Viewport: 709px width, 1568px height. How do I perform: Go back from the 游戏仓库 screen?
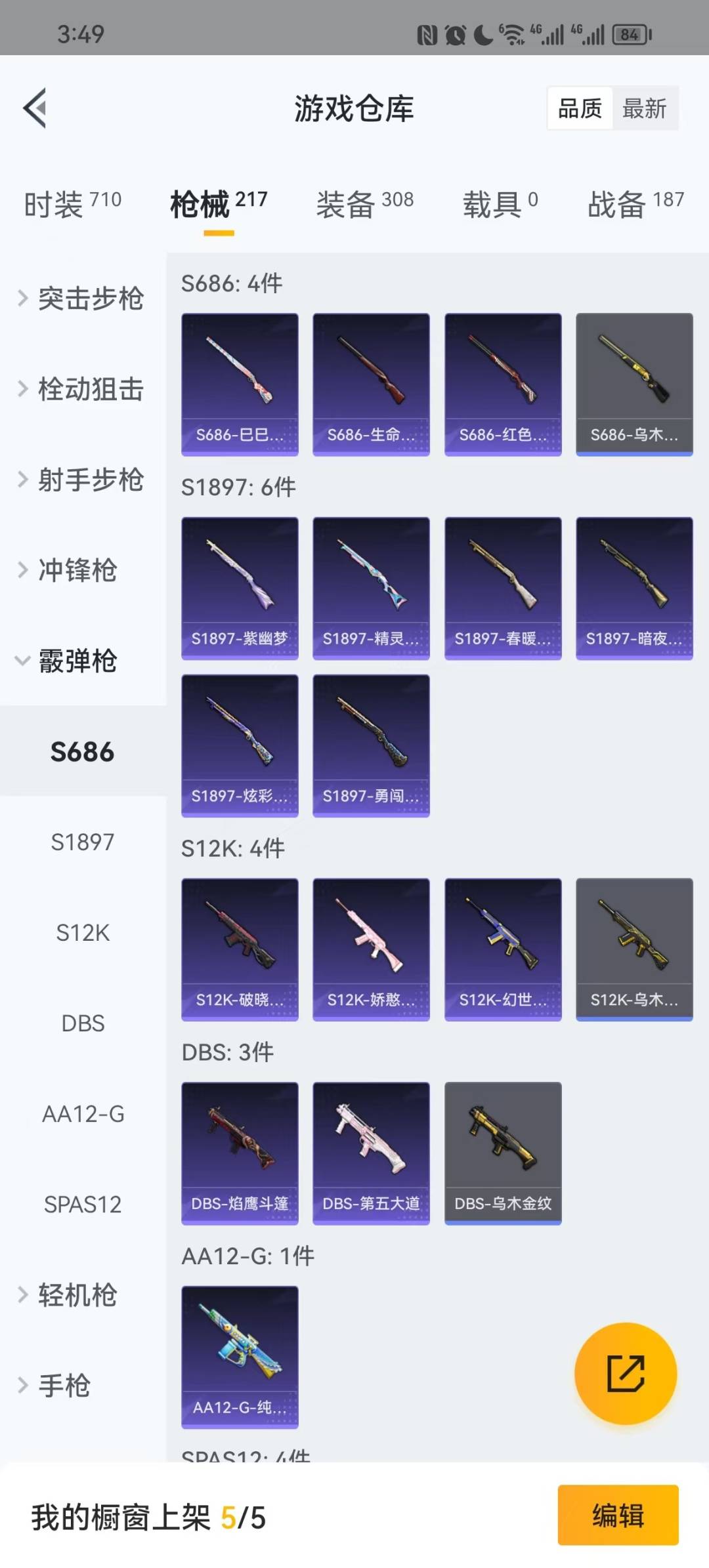(35, 108)
